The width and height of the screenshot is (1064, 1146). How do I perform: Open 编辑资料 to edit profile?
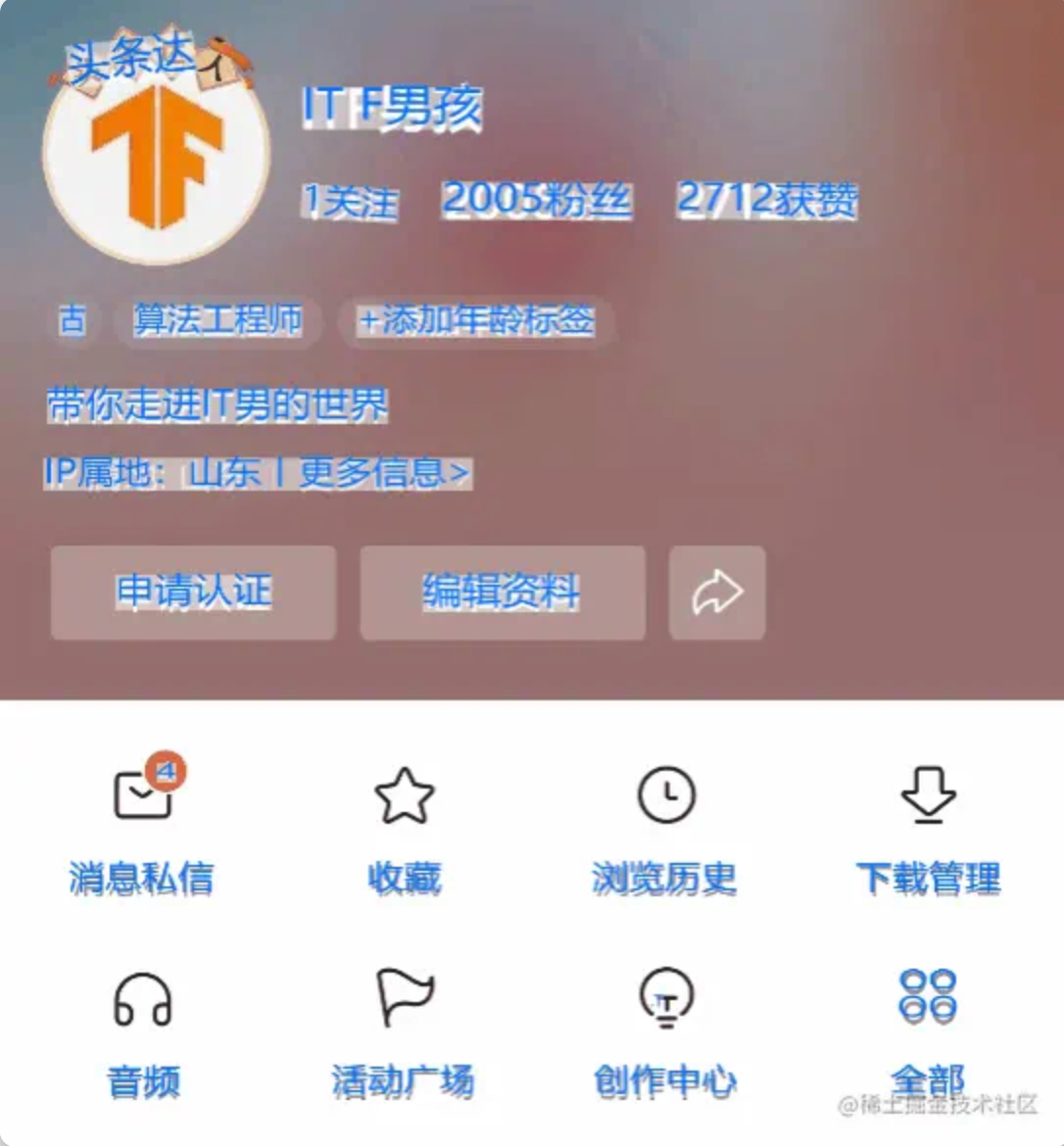502,593
